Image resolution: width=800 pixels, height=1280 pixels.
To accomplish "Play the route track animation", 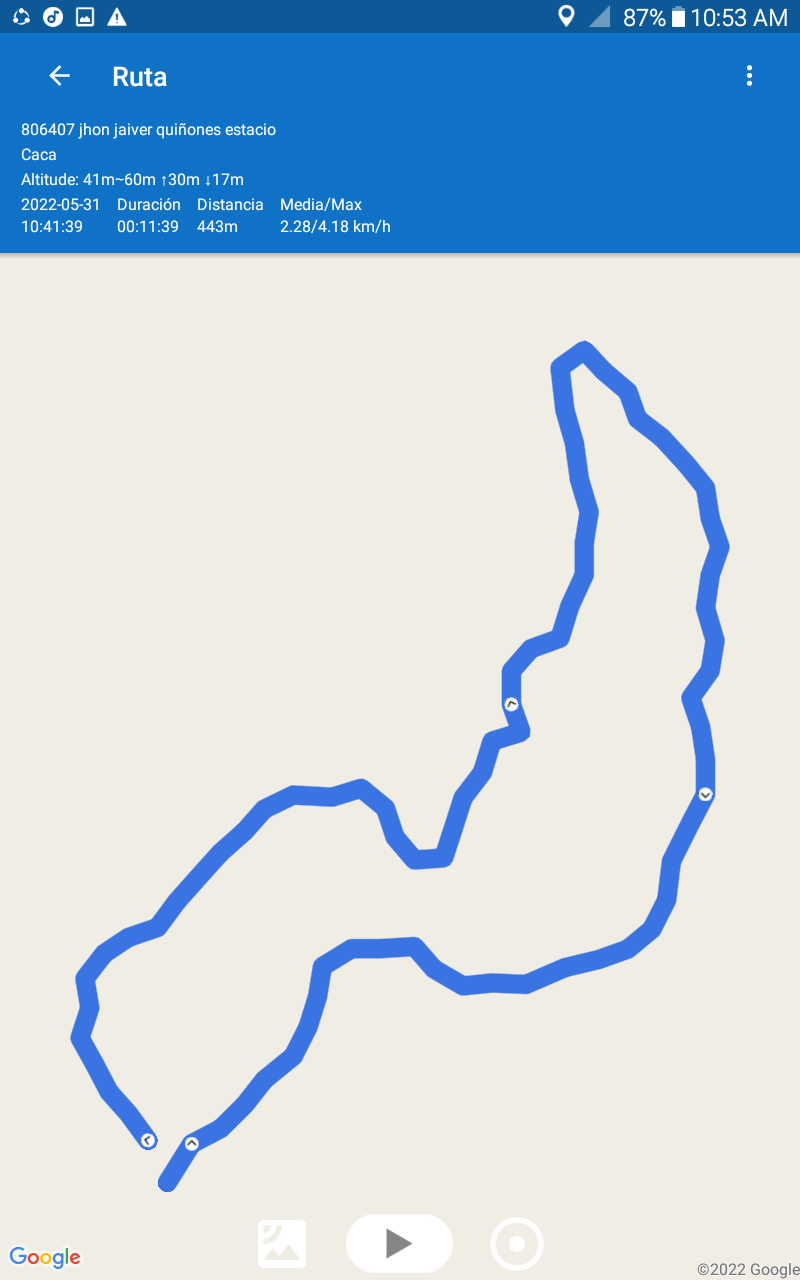I will [399, 1243].
